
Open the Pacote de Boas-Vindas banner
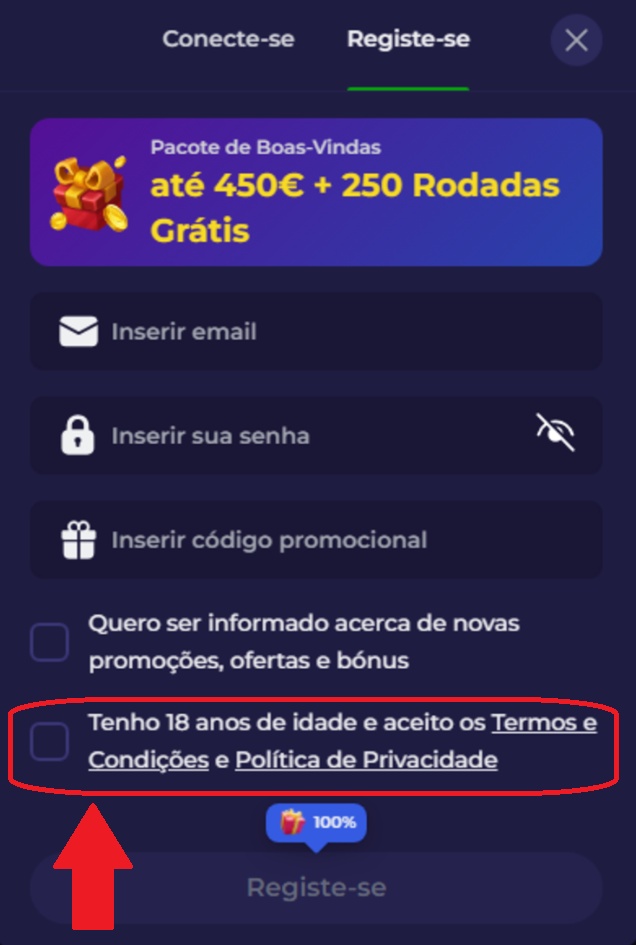tap(316, 192)
